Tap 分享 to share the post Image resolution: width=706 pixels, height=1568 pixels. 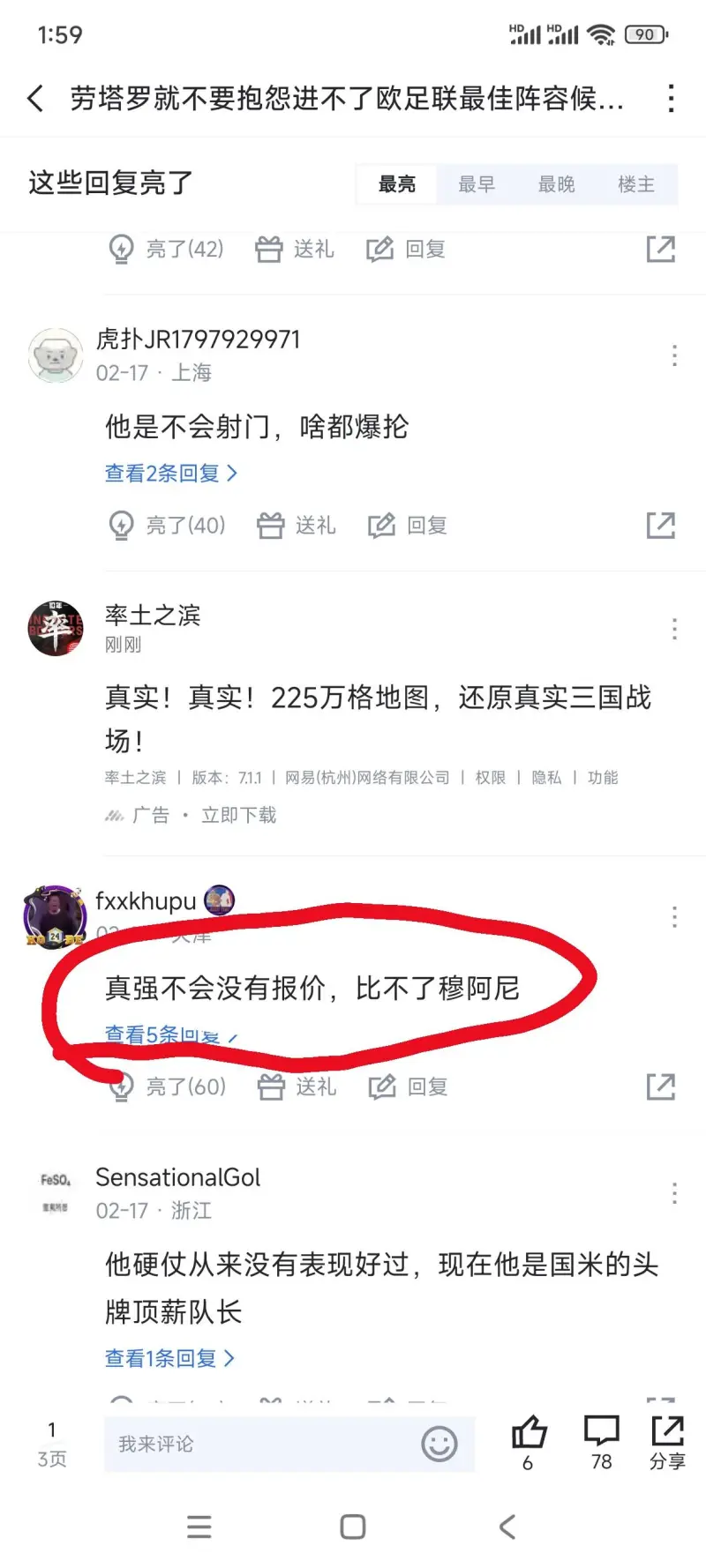click(667, 1442)
